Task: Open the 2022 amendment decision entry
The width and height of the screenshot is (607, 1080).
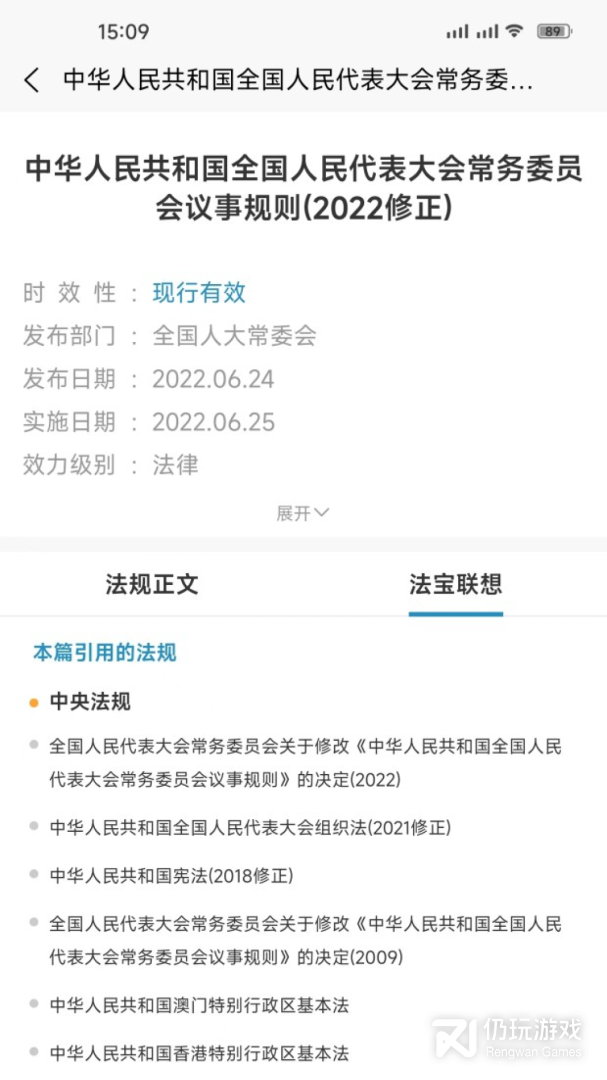Action: (x=305, y=762)
